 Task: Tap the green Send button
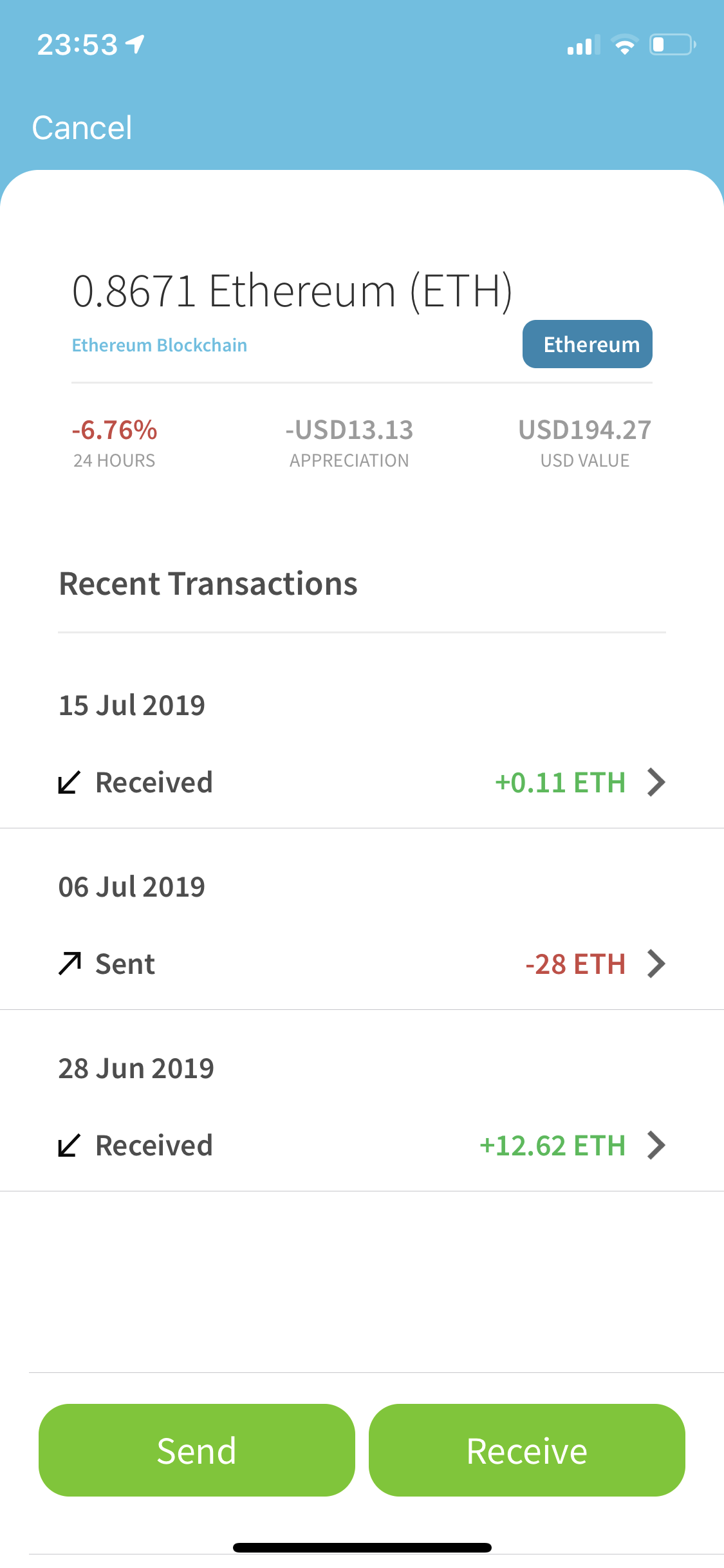(197, 1450)
